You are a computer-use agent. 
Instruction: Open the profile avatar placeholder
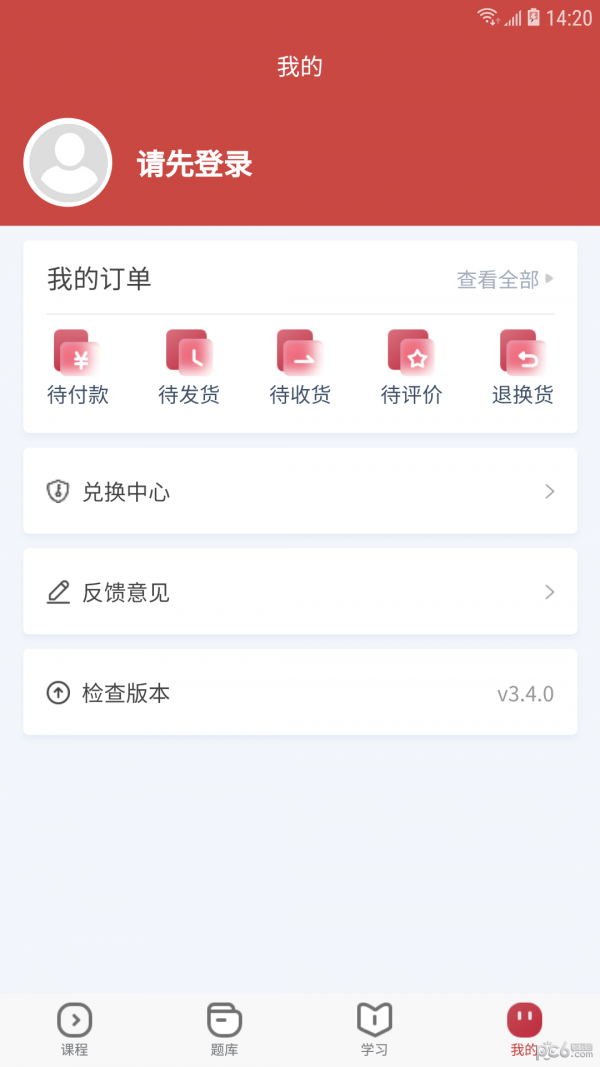67,162
